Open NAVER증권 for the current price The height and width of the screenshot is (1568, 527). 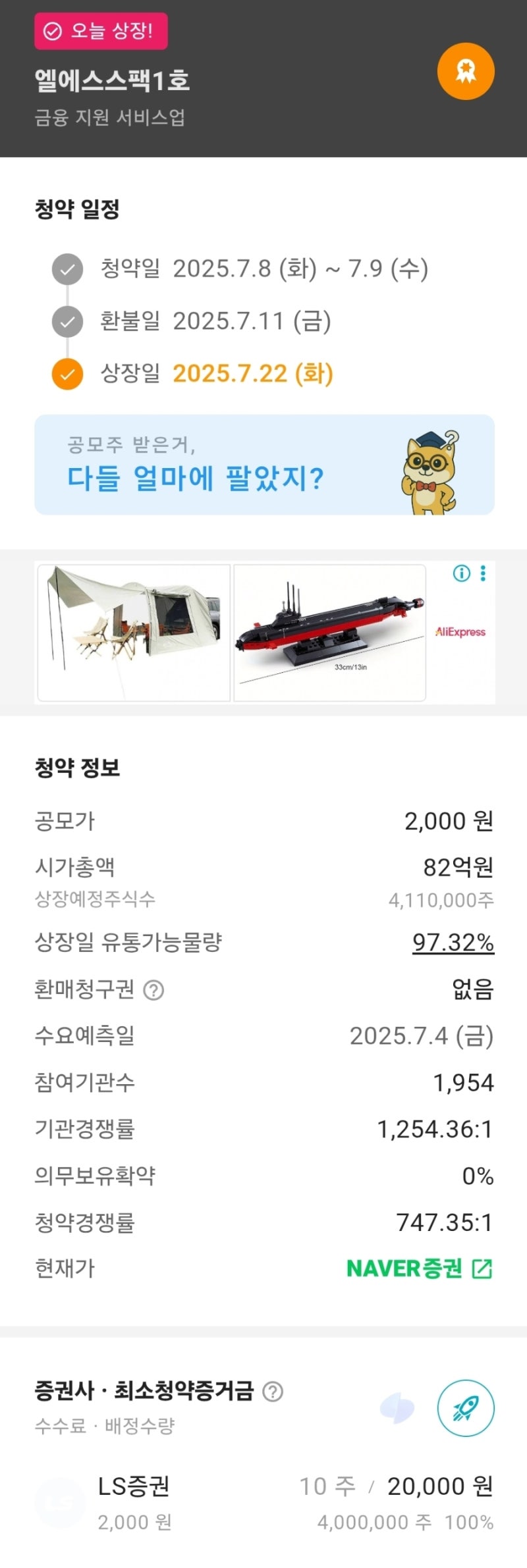pyautogui.click(x=420, y=1268)
